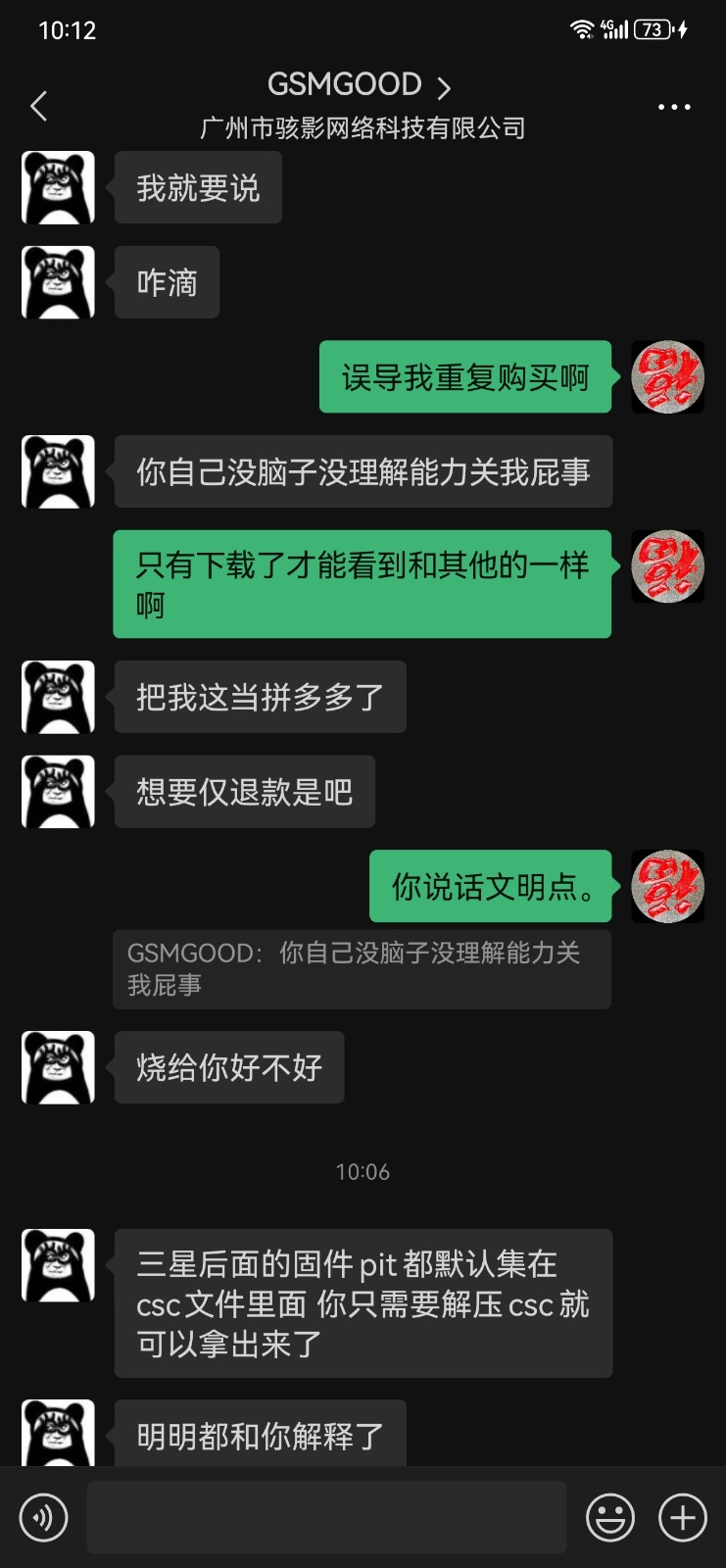Open the plus attachments menu
726x1568 pixels.
pos(683,1518)
